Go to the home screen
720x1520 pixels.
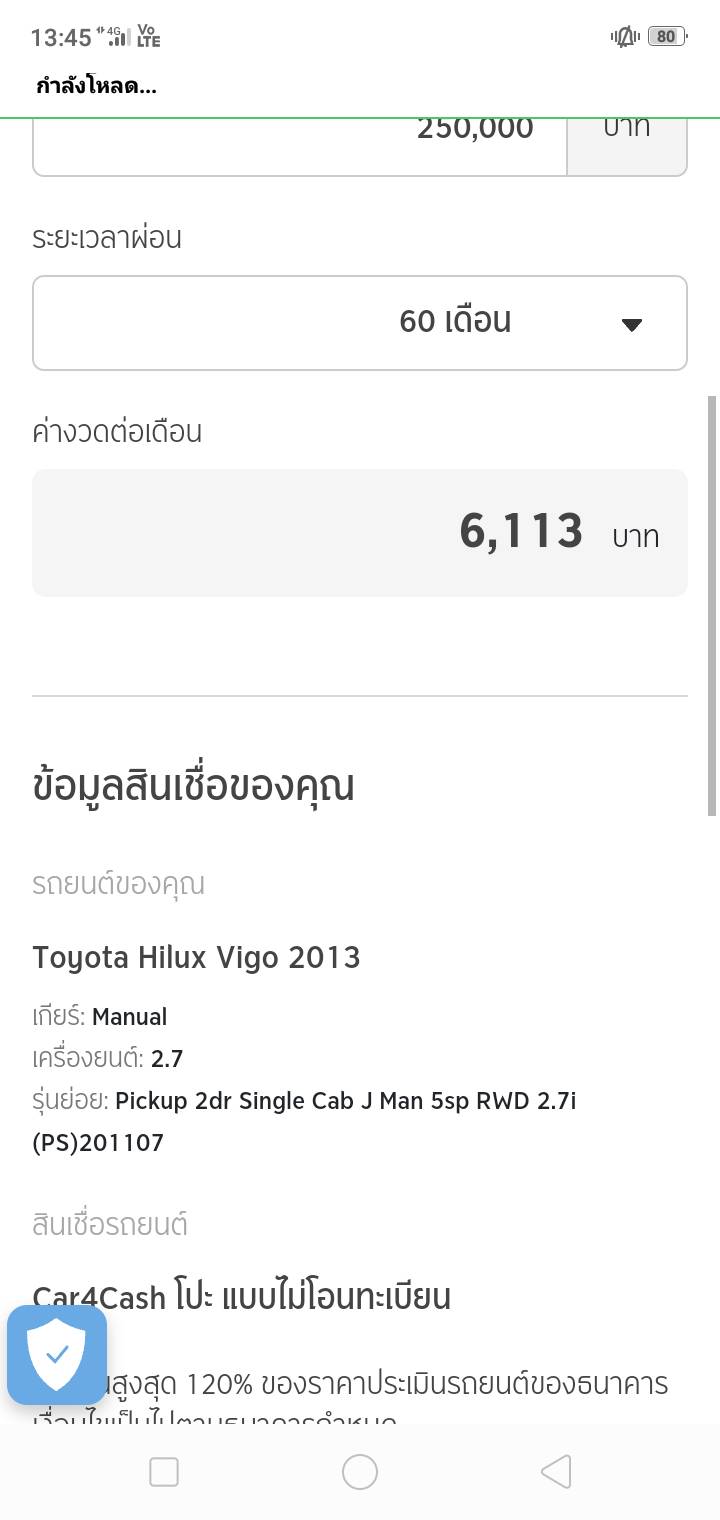click(360, 1472)
